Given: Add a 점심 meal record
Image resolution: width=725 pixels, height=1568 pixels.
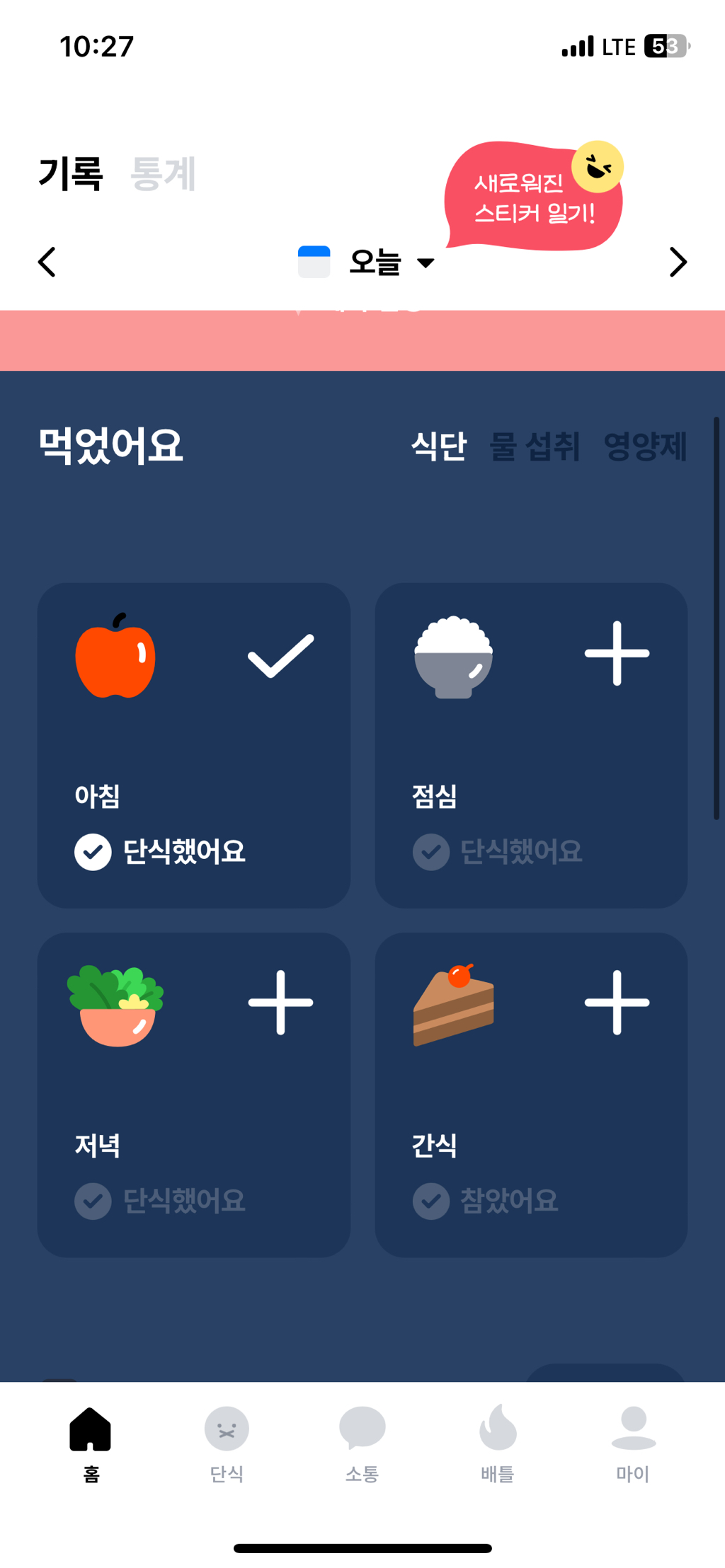Looking at the screenshot, I should 617,653.
